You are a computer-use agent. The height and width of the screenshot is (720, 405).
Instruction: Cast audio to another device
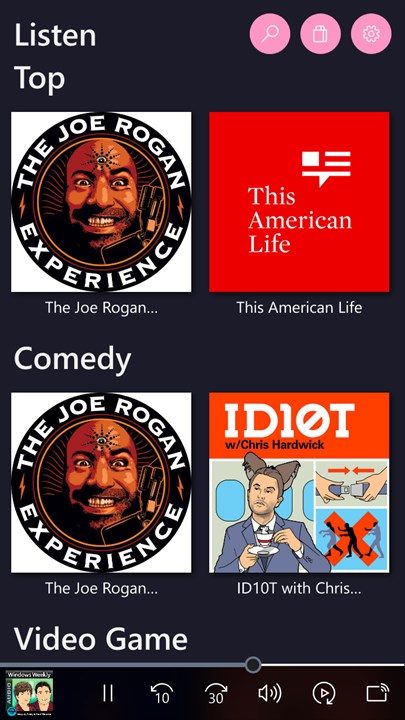(x=377, y=693)
